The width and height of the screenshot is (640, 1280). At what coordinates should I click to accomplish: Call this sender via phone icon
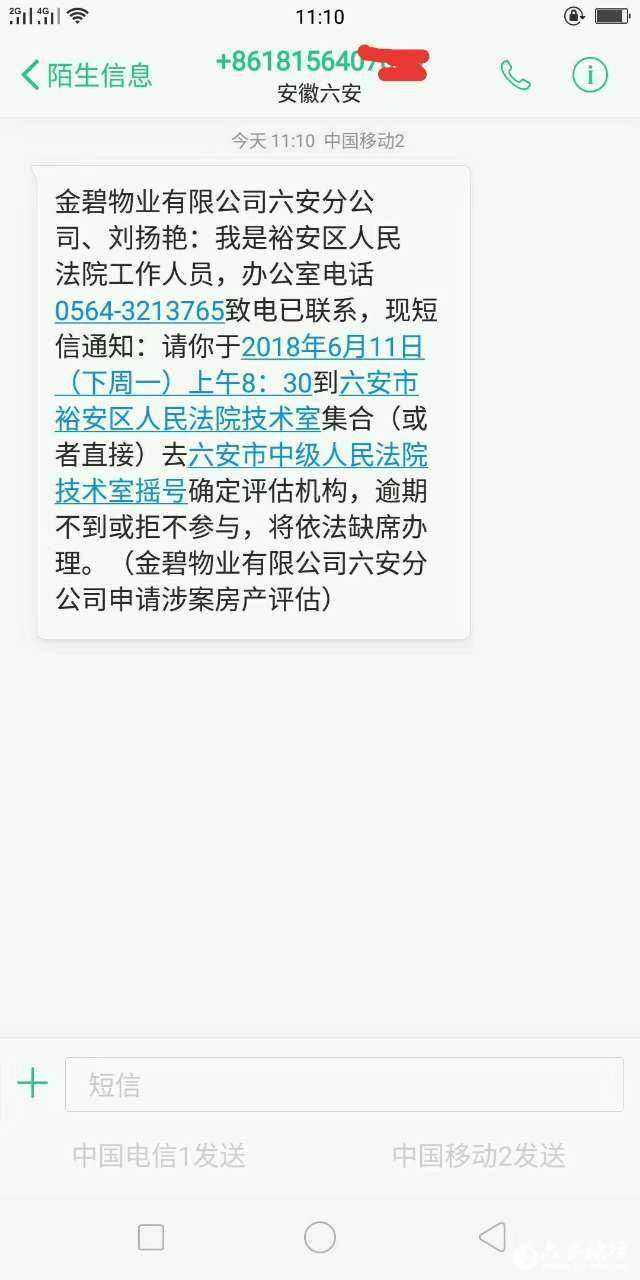click(x=515, y=75)
